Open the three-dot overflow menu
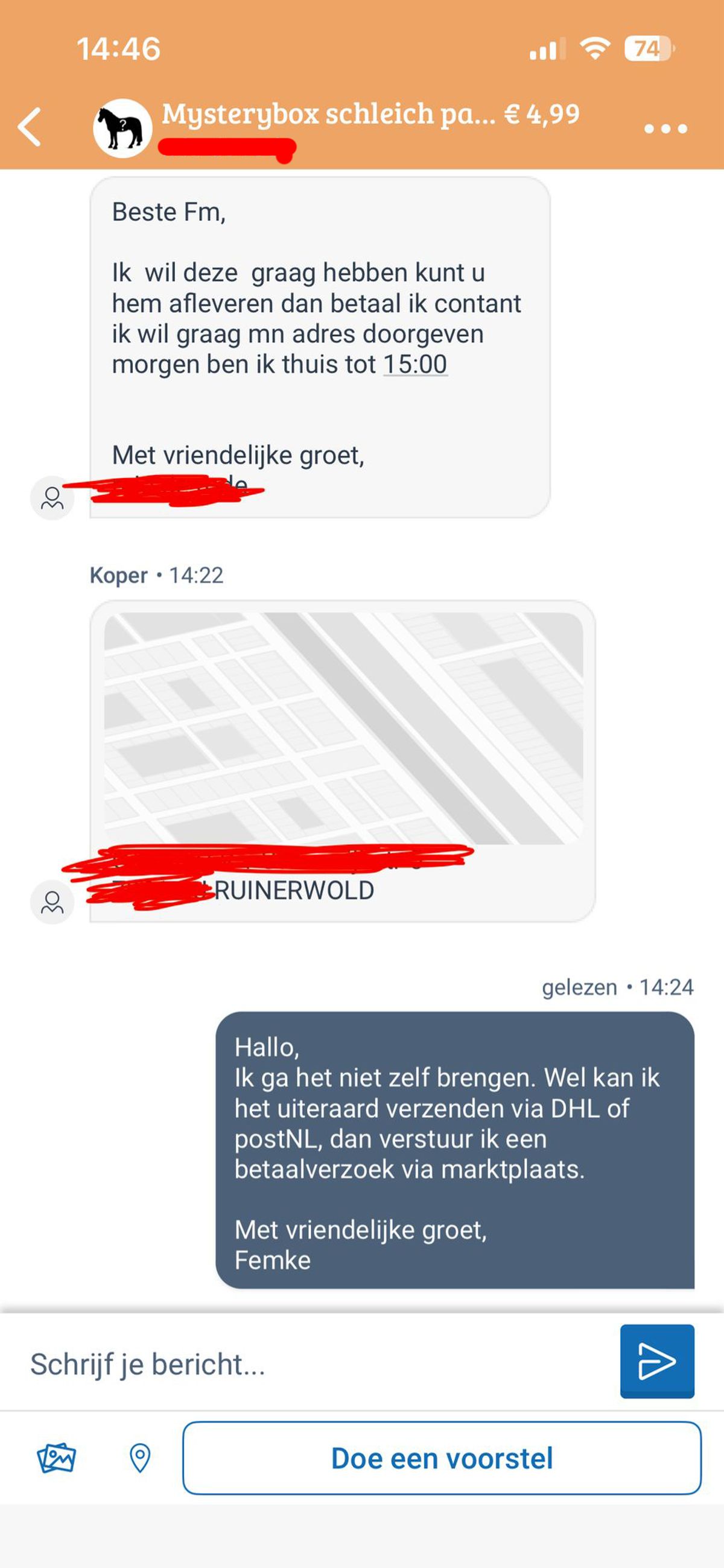This screenshot has height=1568, width=724. point(665,129)
